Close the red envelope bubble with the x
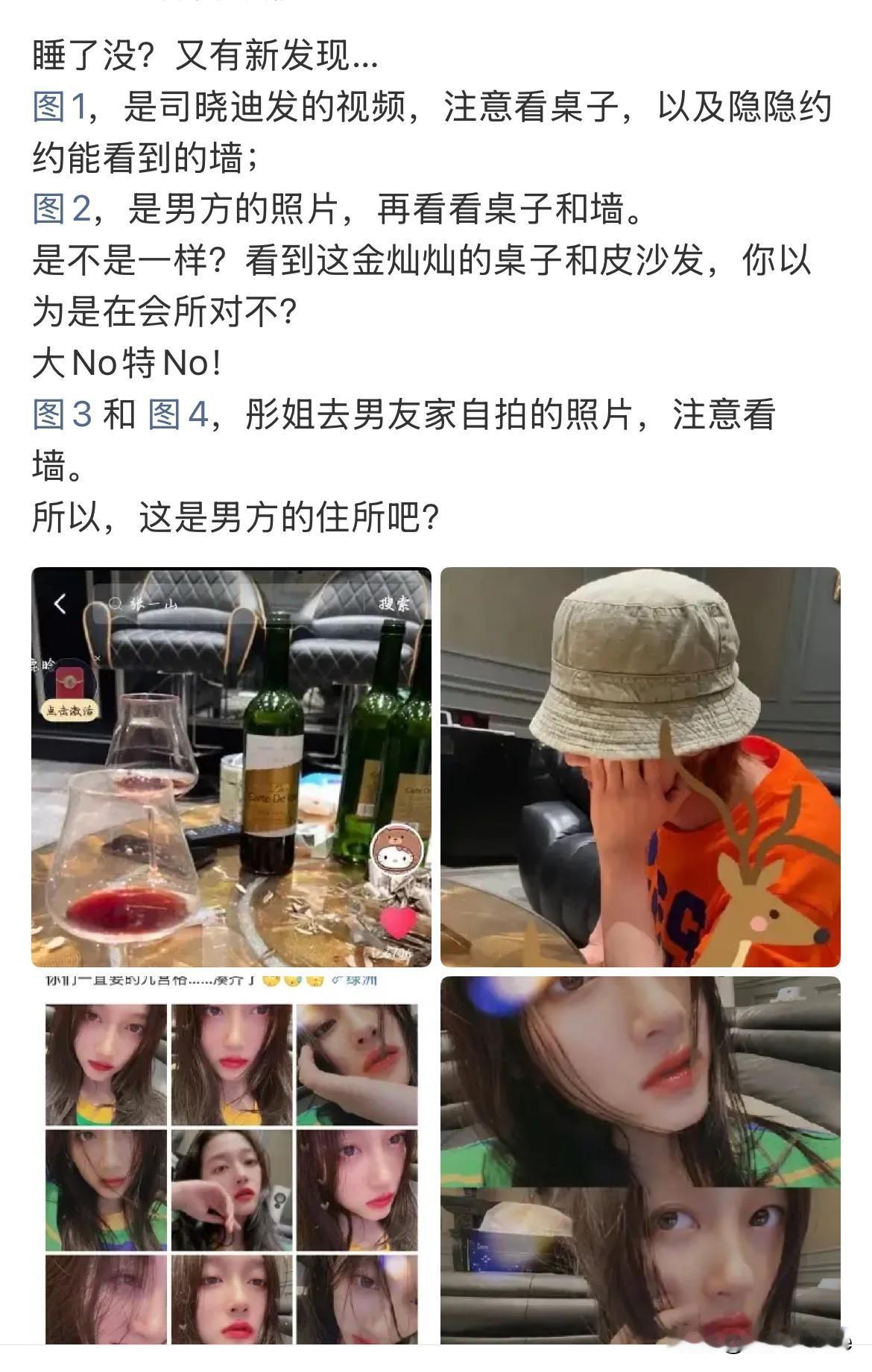This screenshot has height=1372, width=872. 98,658
